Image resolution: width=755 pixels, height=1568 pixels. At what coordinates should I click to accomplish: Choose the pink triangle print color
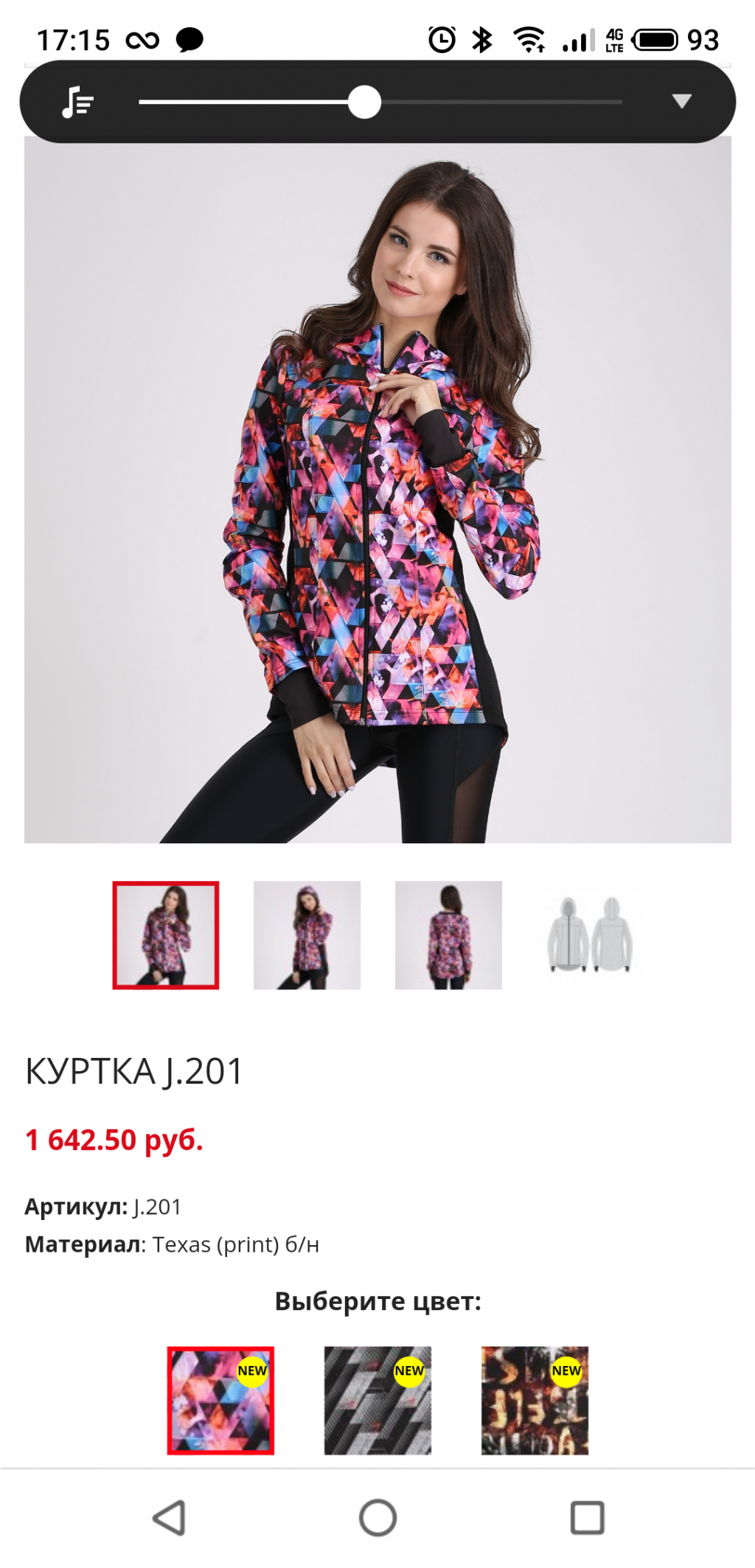(220, 1400)
